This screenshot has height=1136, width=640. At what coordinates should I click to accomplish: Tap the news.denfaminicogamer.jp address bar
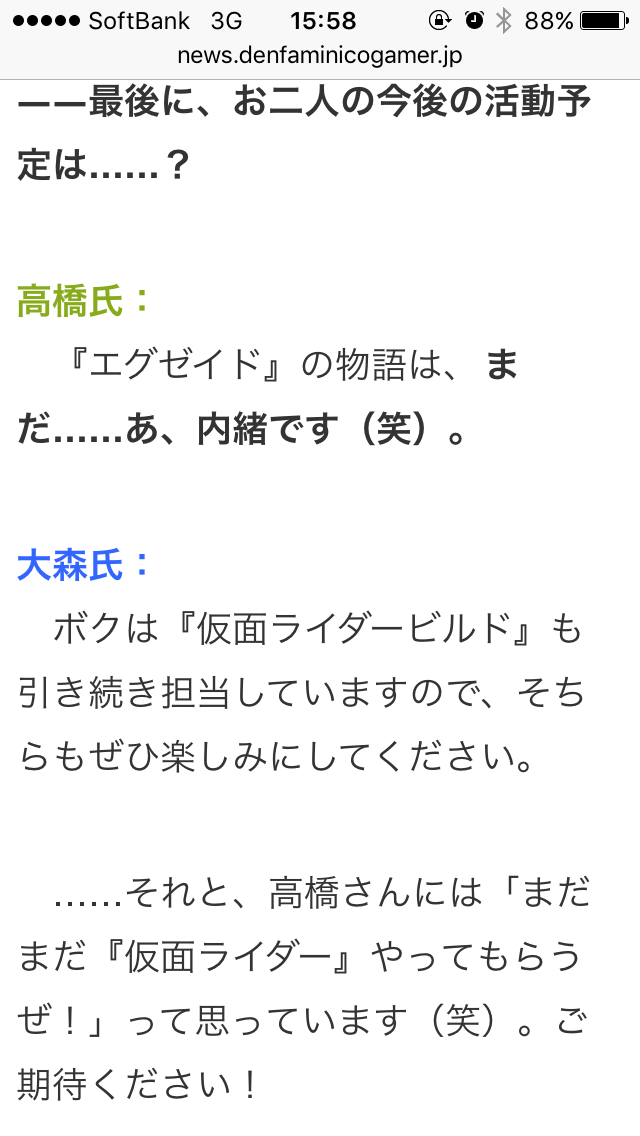[x=320, y=56]
